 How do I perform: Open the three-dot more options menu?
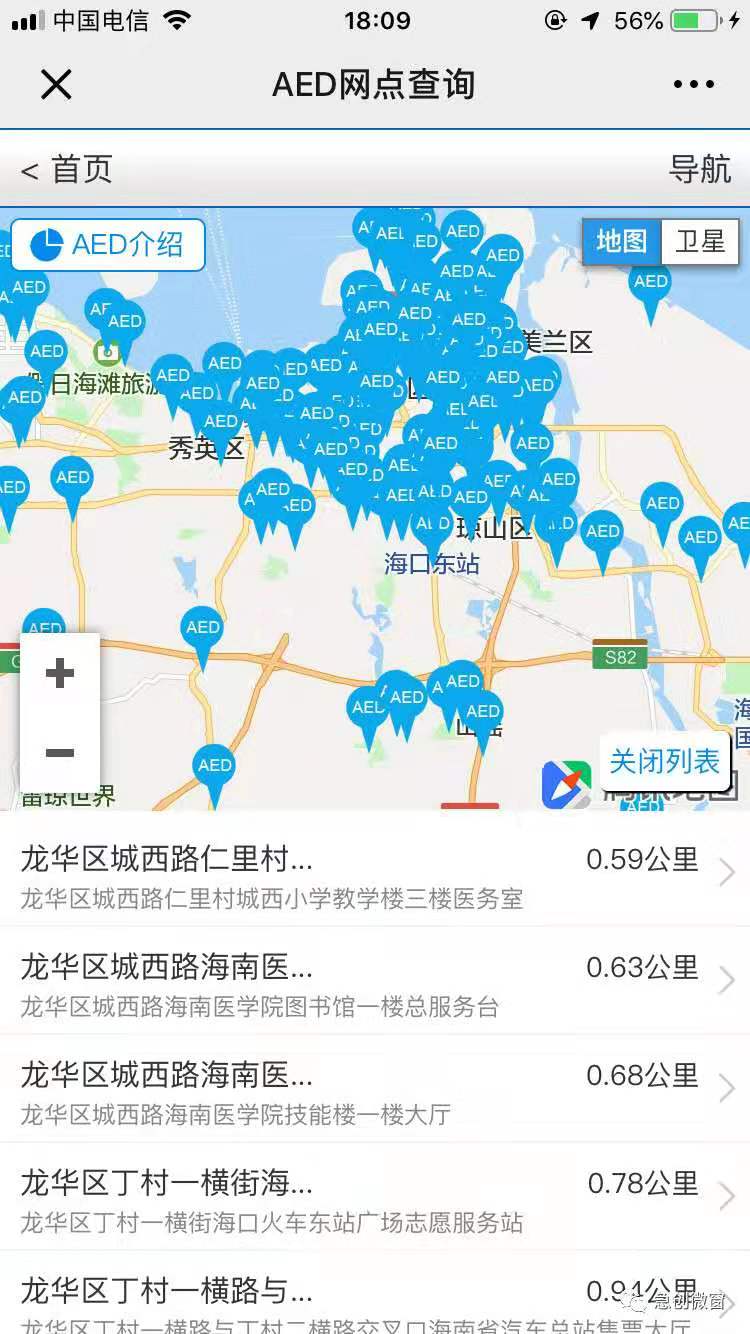coord(693,85)
